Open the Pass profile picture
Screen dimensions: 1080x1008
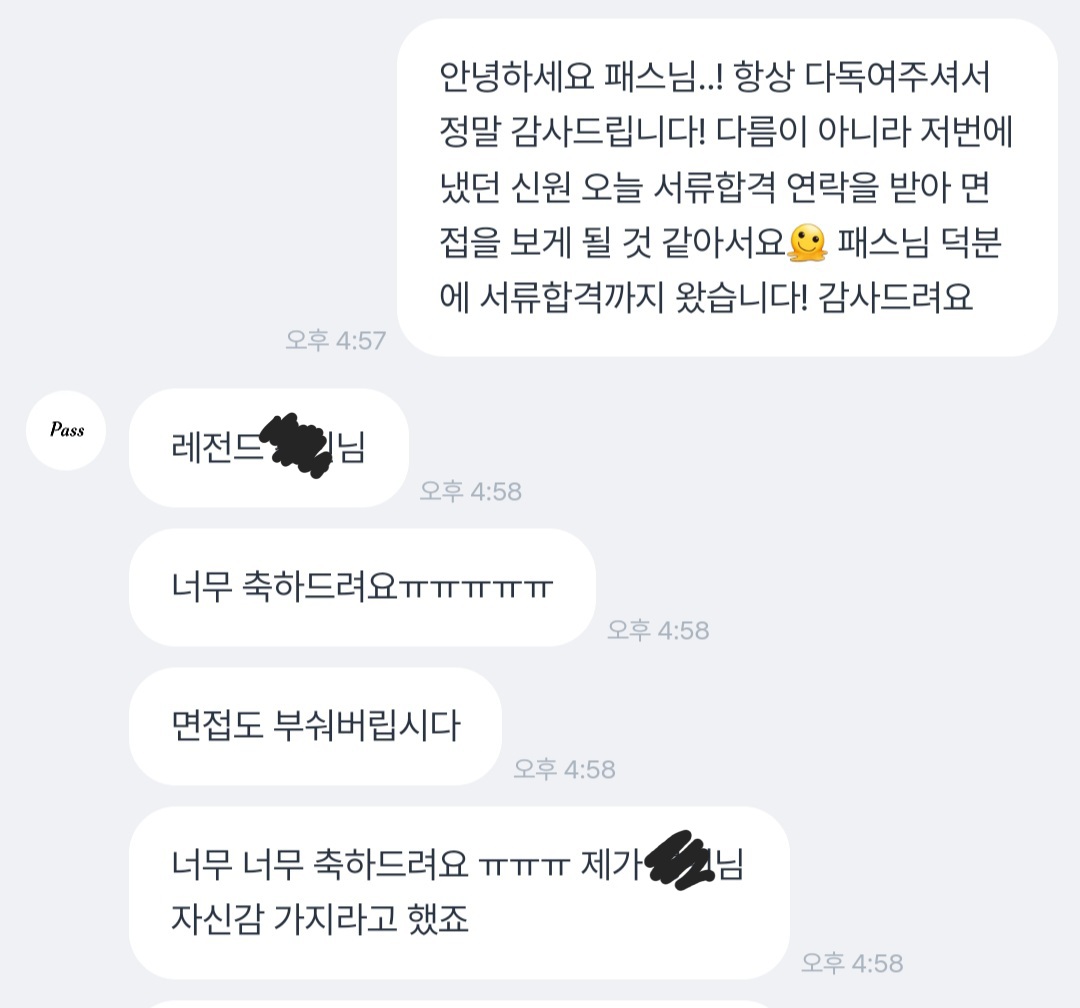pyautogui.click(x=66, y=431)
